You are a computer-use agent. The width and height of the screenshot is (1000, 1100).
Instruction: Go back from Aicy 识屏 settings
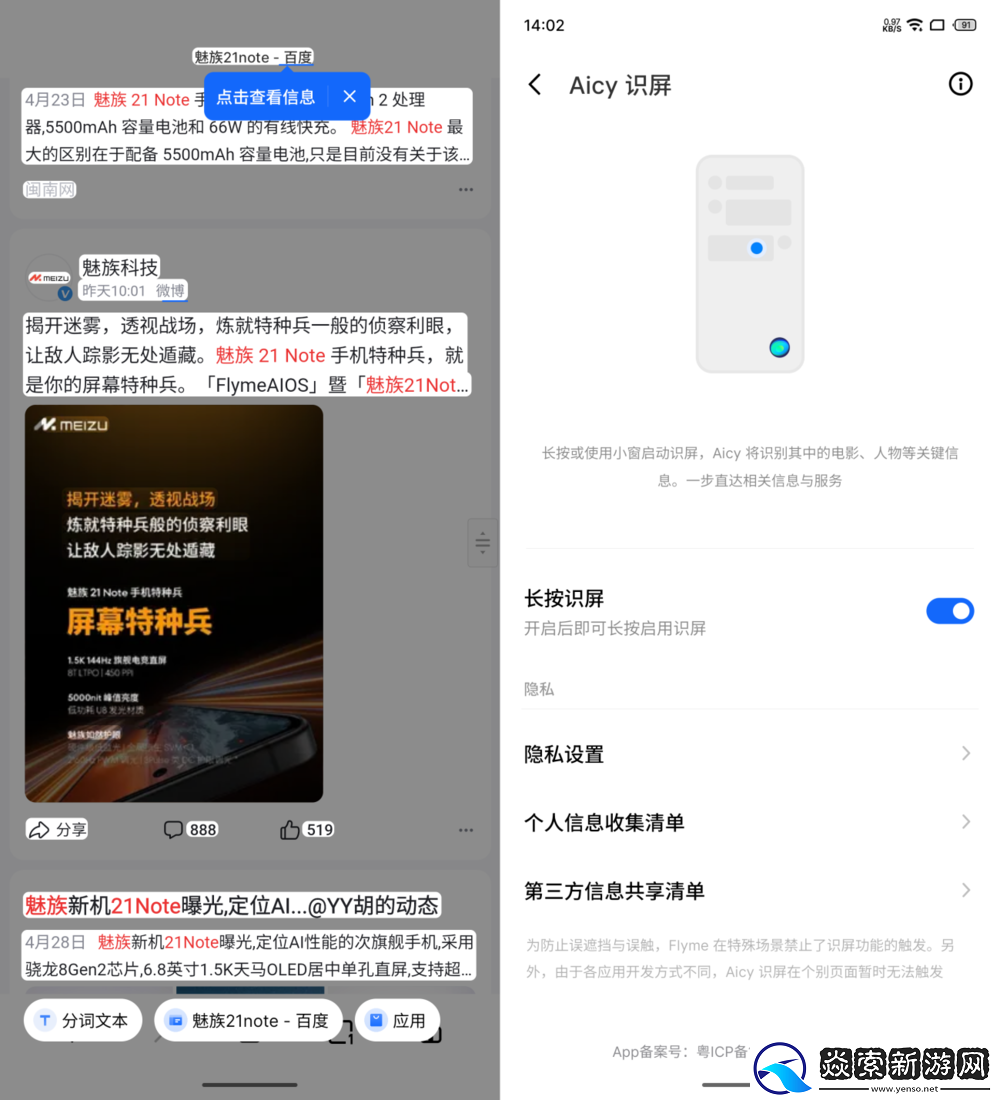pyautogui.click(x=535, y=85)
